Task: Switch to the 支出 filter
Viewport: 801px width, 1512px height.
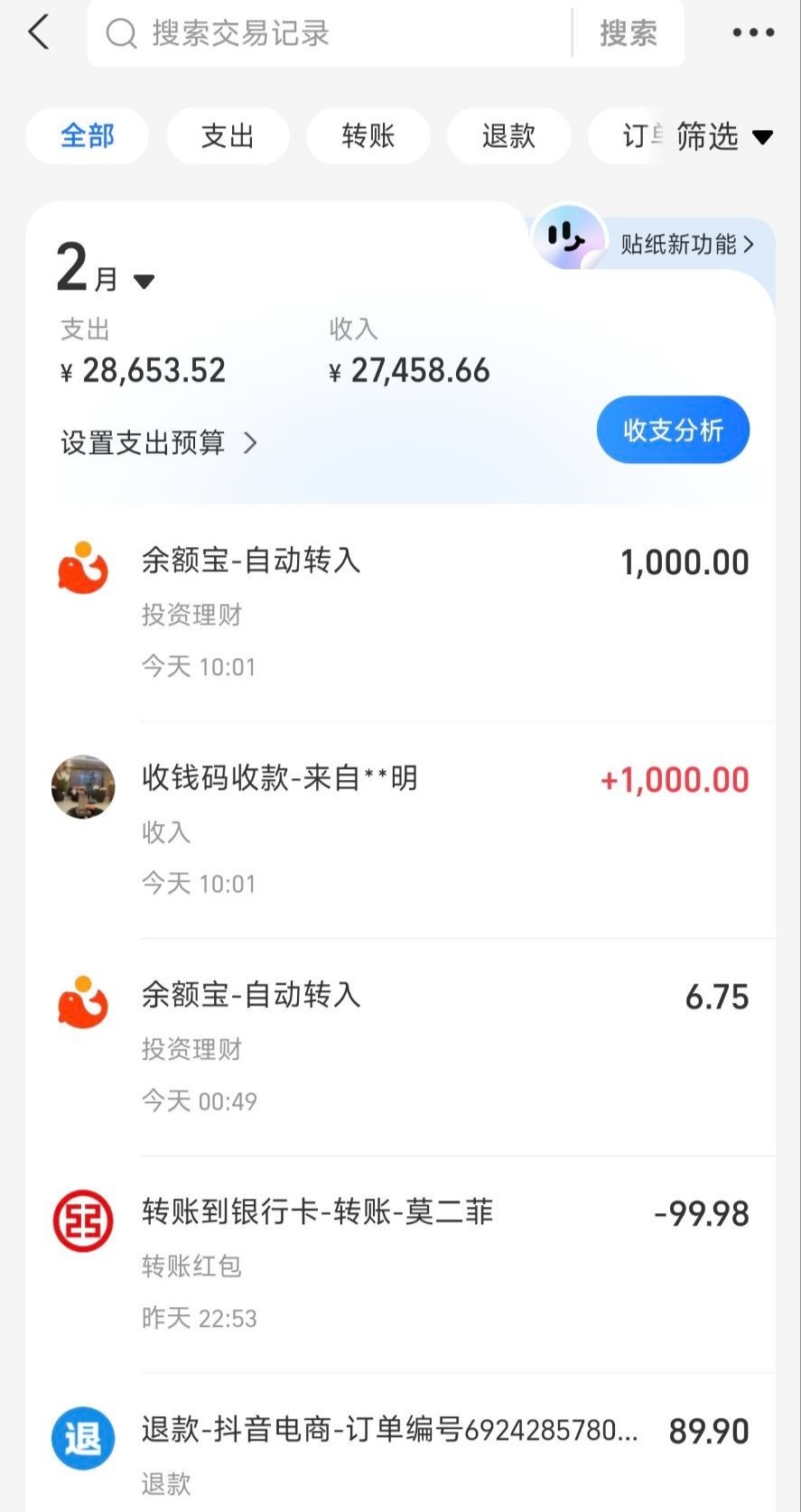Action: [x=228, y=136]
